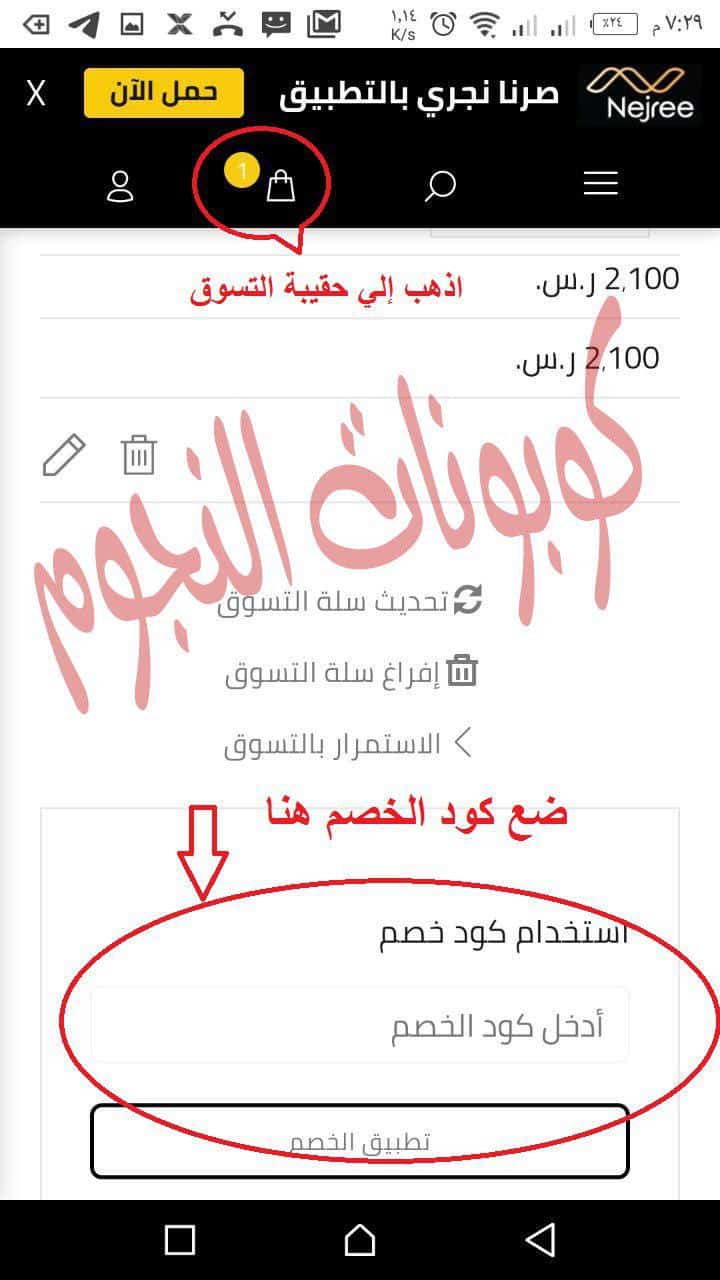The image size is (720, 1280).
Task: Open the shopping bag cart
Action: pyautogui.click(x=281, y=186)
